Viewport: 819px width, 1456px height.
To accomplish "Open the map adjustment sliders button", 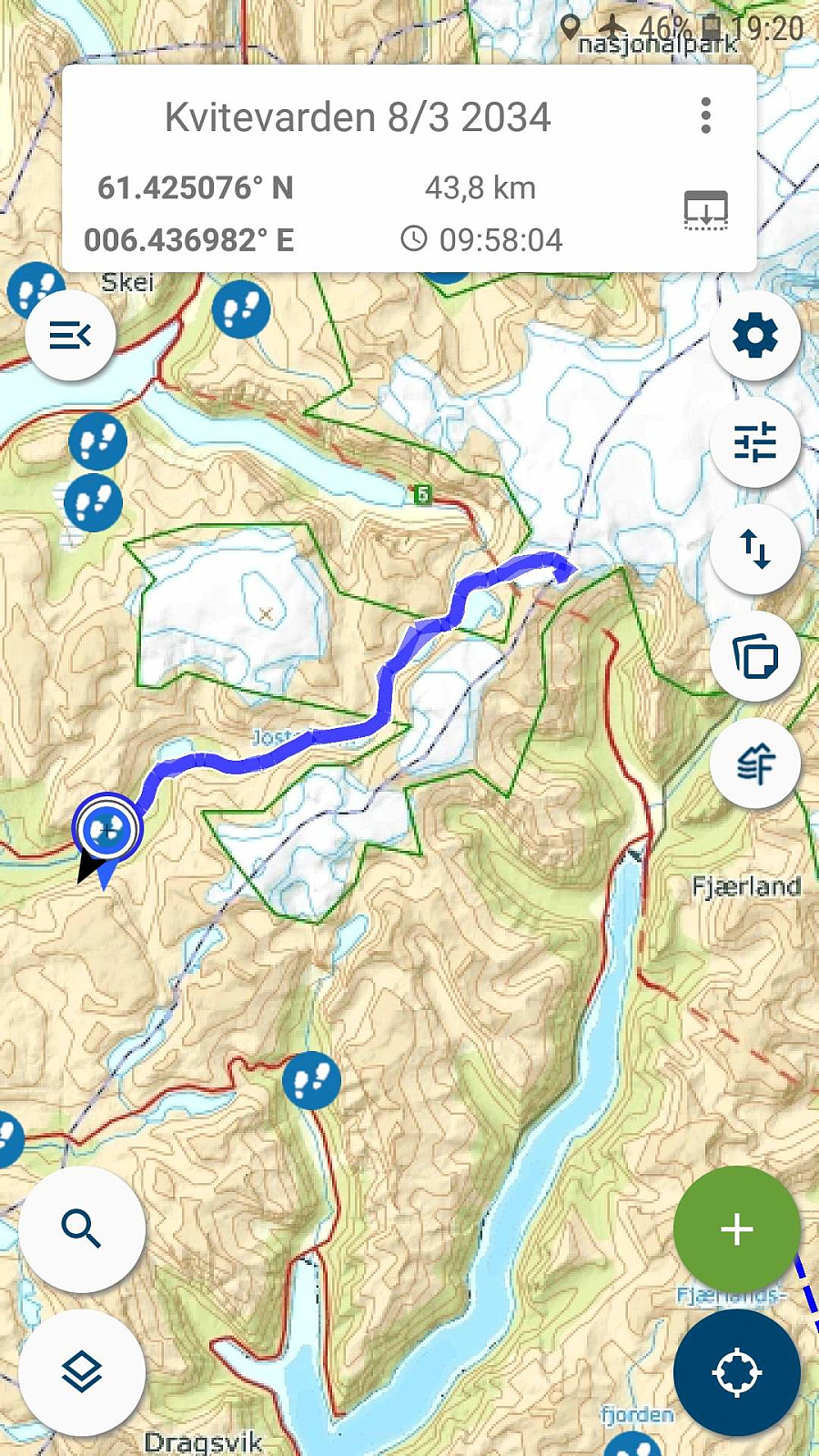I will point(754,442).
